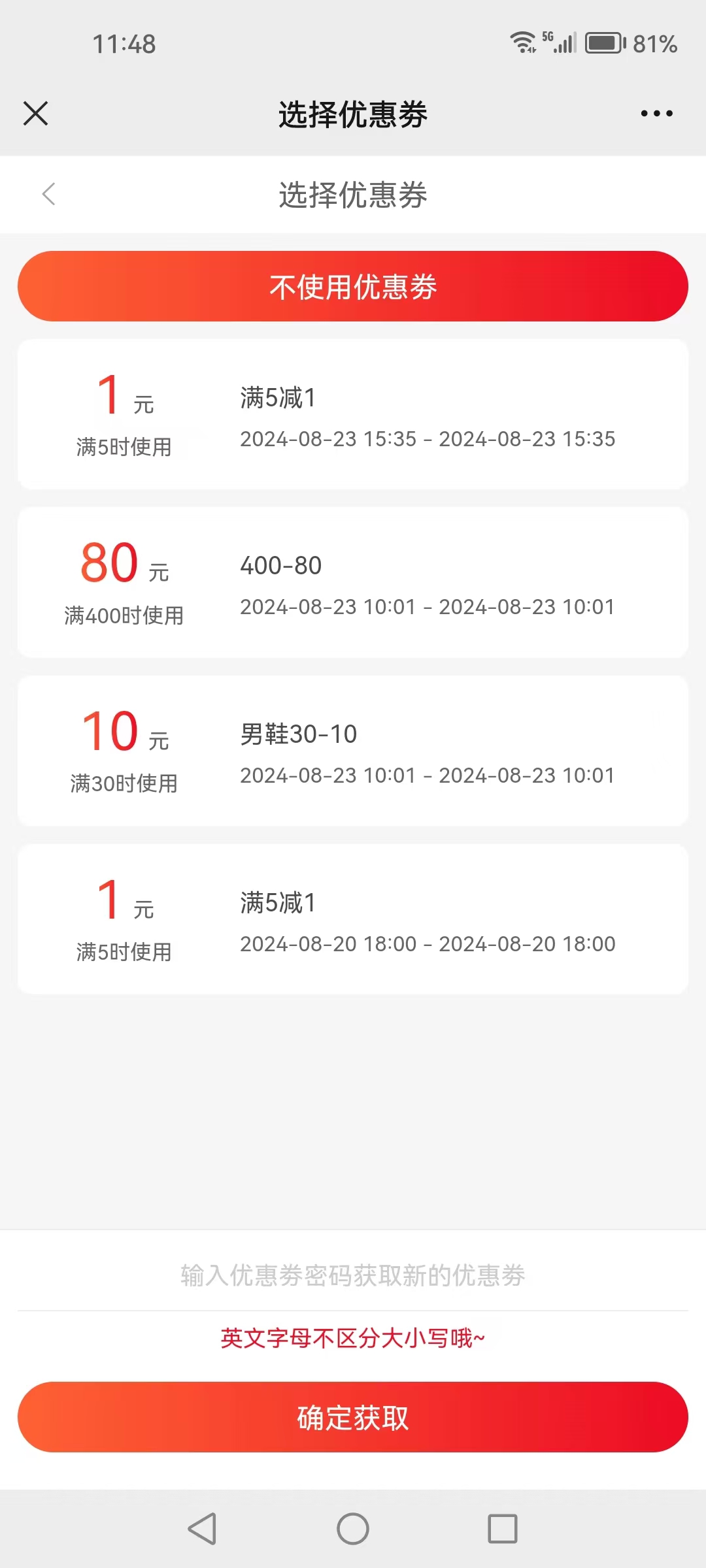Open the three-dot overflow menu
Viewport: 706px width, 1568px height.
coord(656,114)
